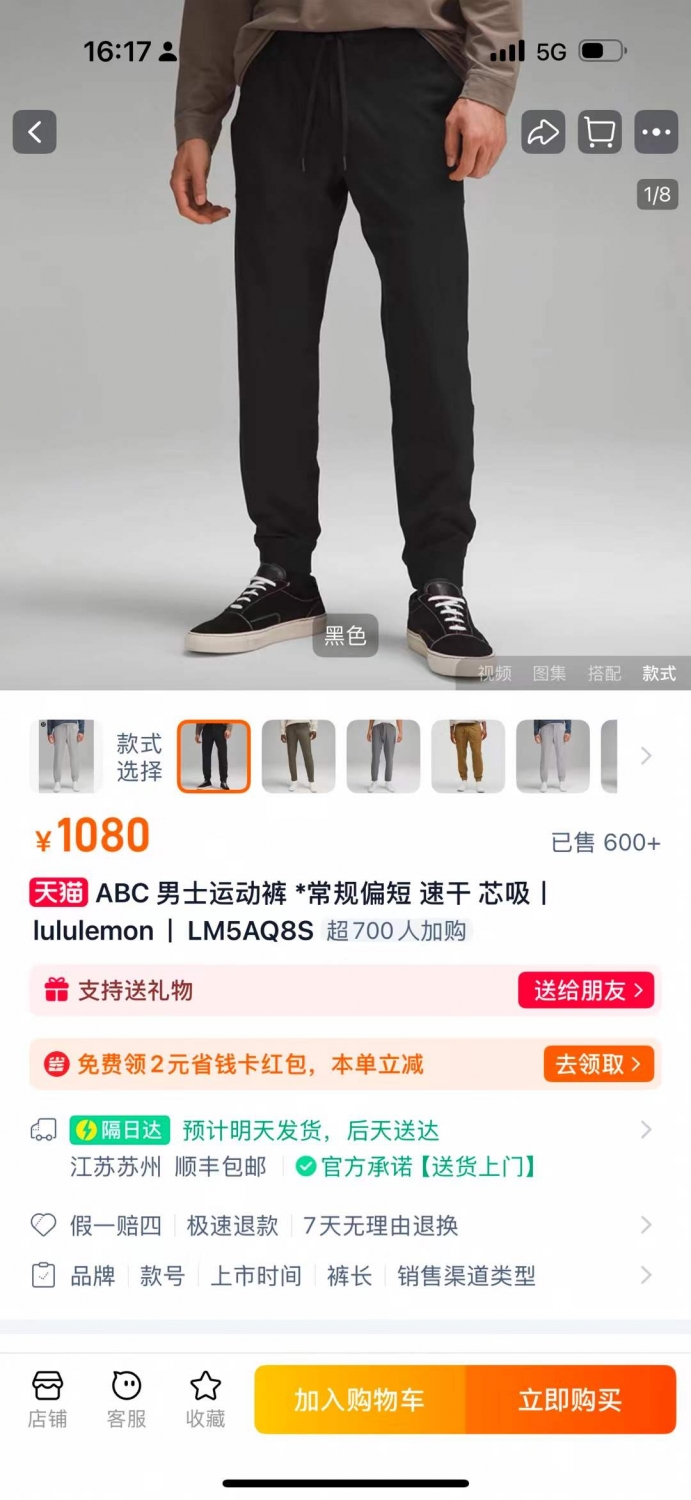The image size is (691, 1500).
Task: Open product parameters row 品牌 款号
Action: click(346, 1276)
